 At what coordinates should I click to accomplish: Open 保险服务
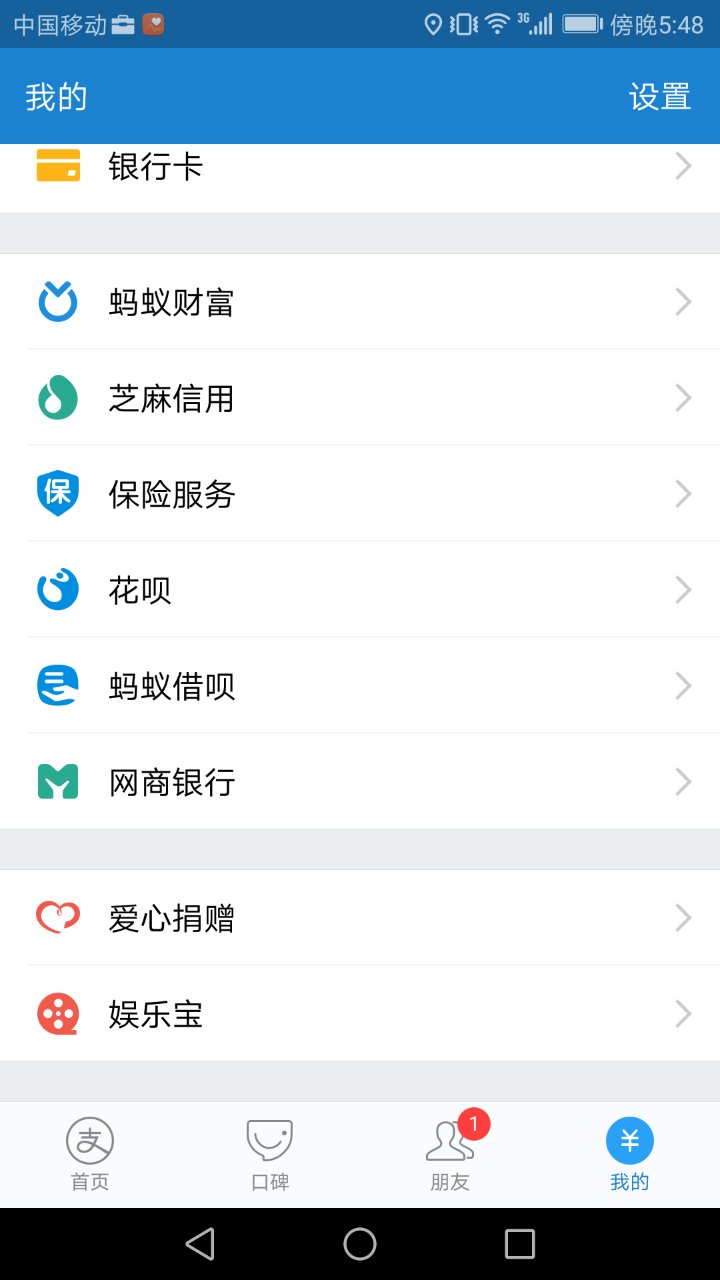click(x=360, y=494)
